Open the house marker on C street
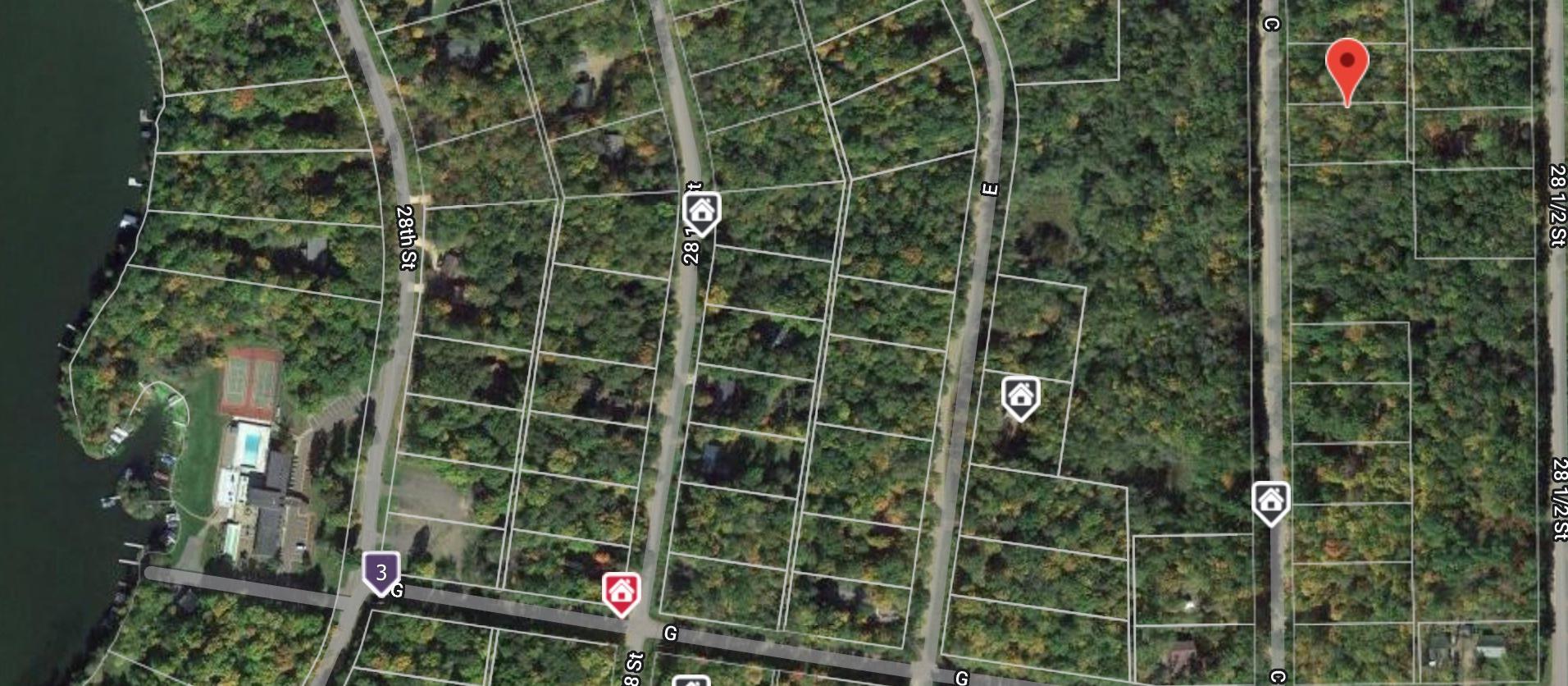The height and width of the screenshot is (686, 1568). pos(1270,501)
